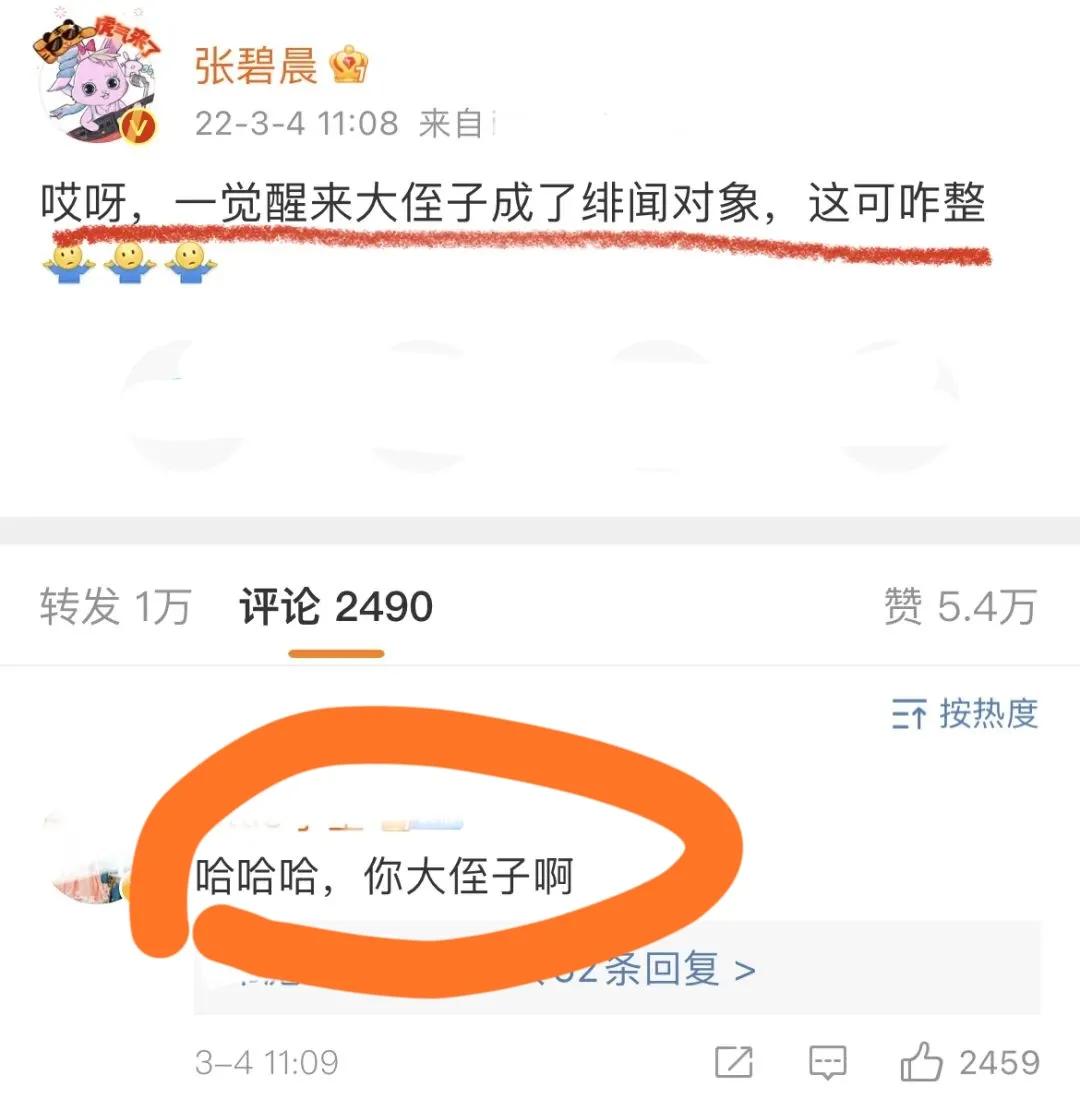Like the comment with 2459 likes

click(x=924, y=1062)
